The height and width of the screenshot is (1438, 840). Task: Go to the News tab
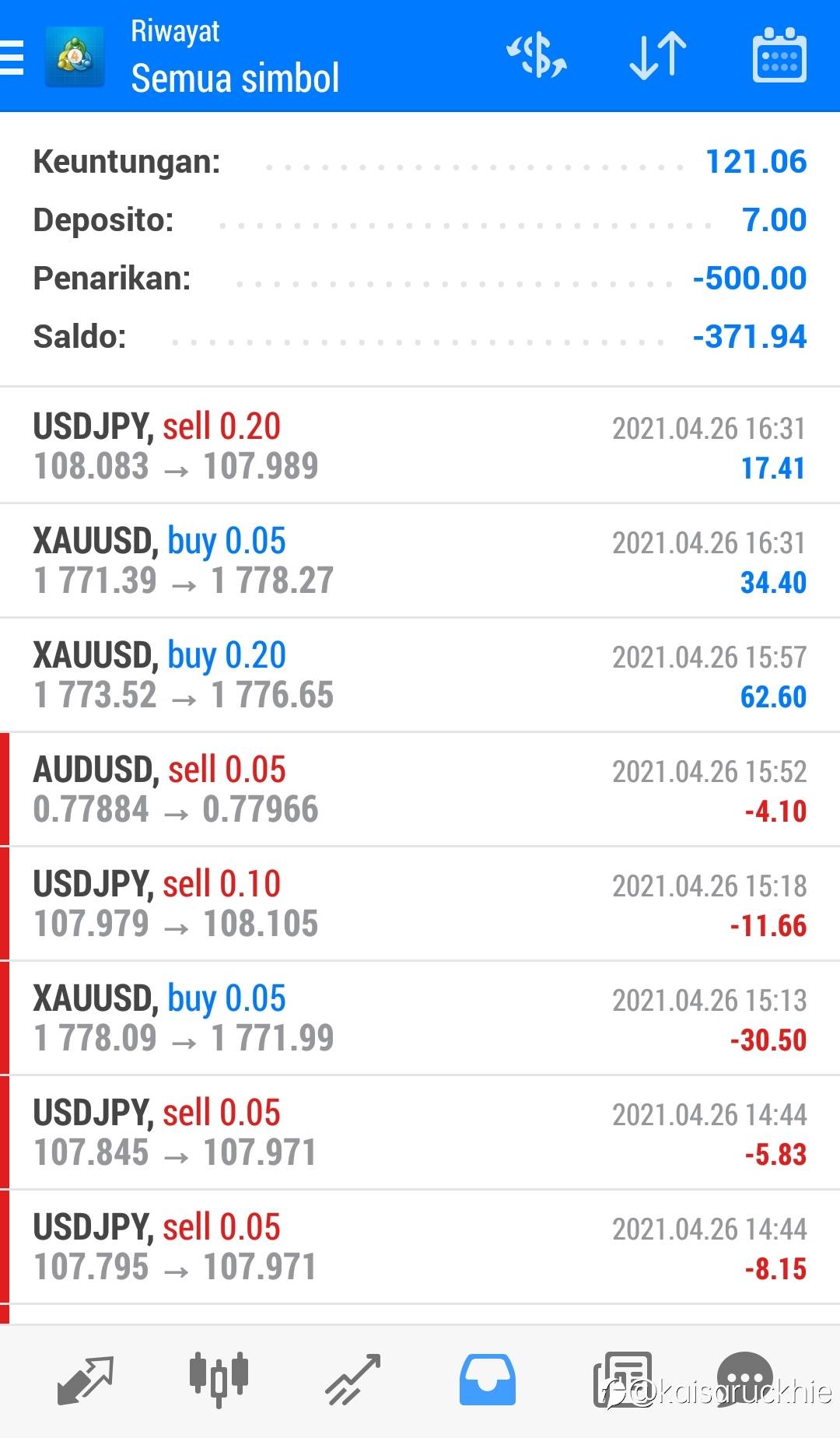click(622, 1380)
